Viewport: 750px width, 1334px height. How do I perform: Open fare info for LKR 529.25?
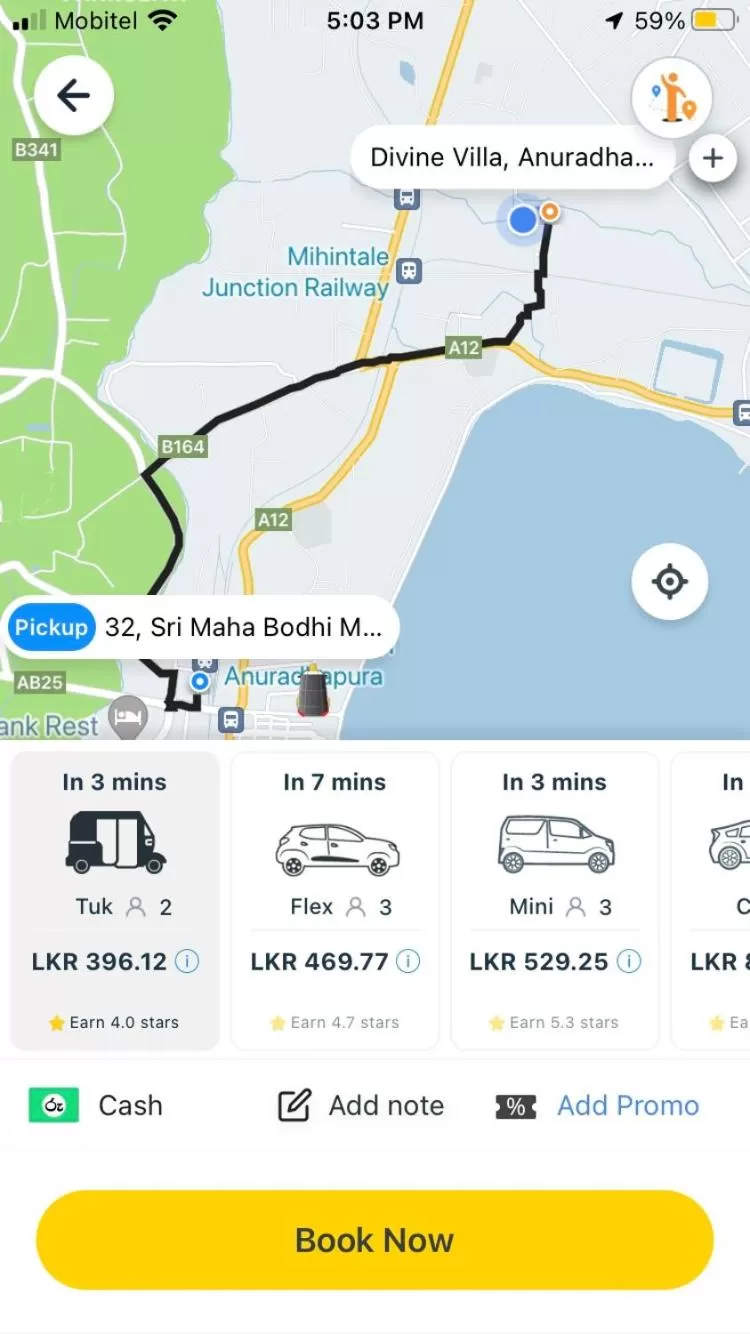click(628, 962)
